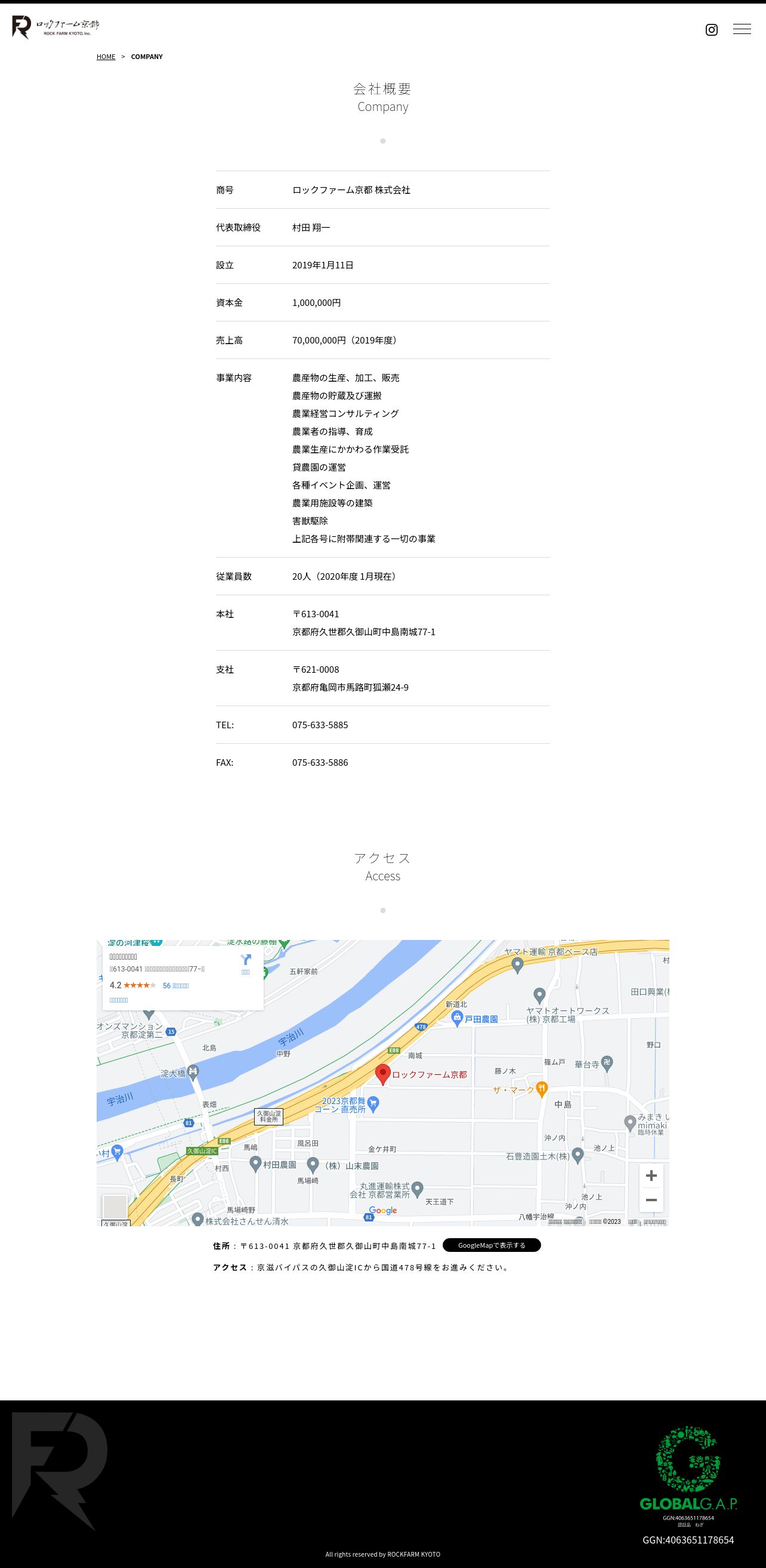Zoom out on the map

(651, 1200)
